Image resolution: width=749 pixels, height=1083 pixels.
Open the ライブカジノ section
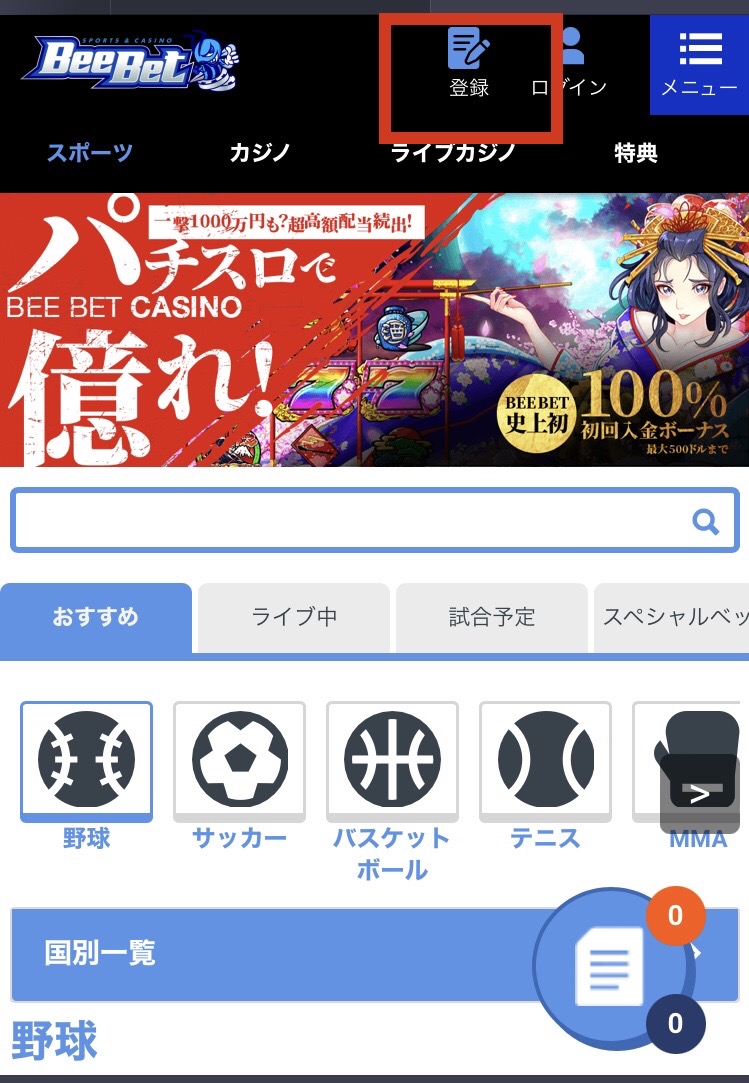[453, 153]
